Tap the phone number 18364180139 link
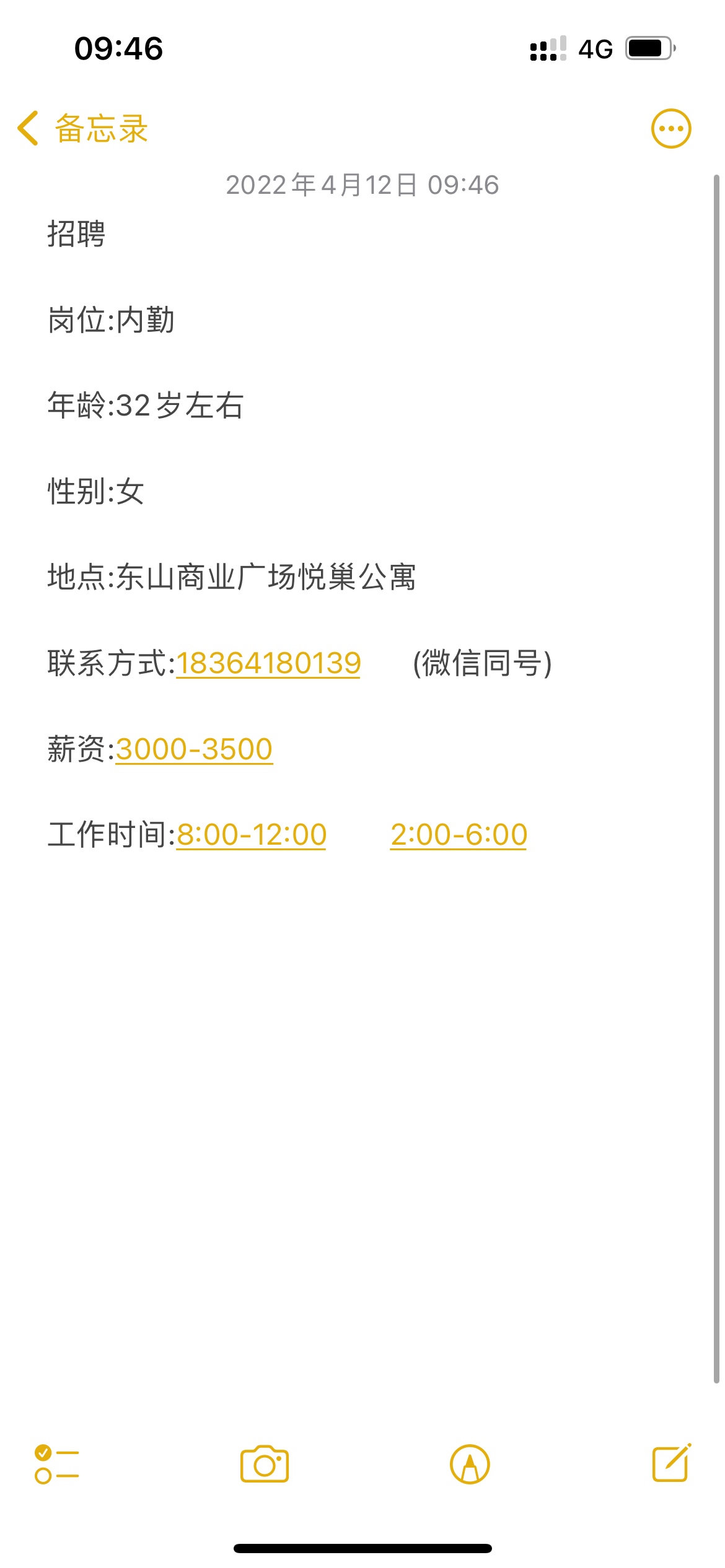Viewport: 725px width, 1568px height. point(268,663)
